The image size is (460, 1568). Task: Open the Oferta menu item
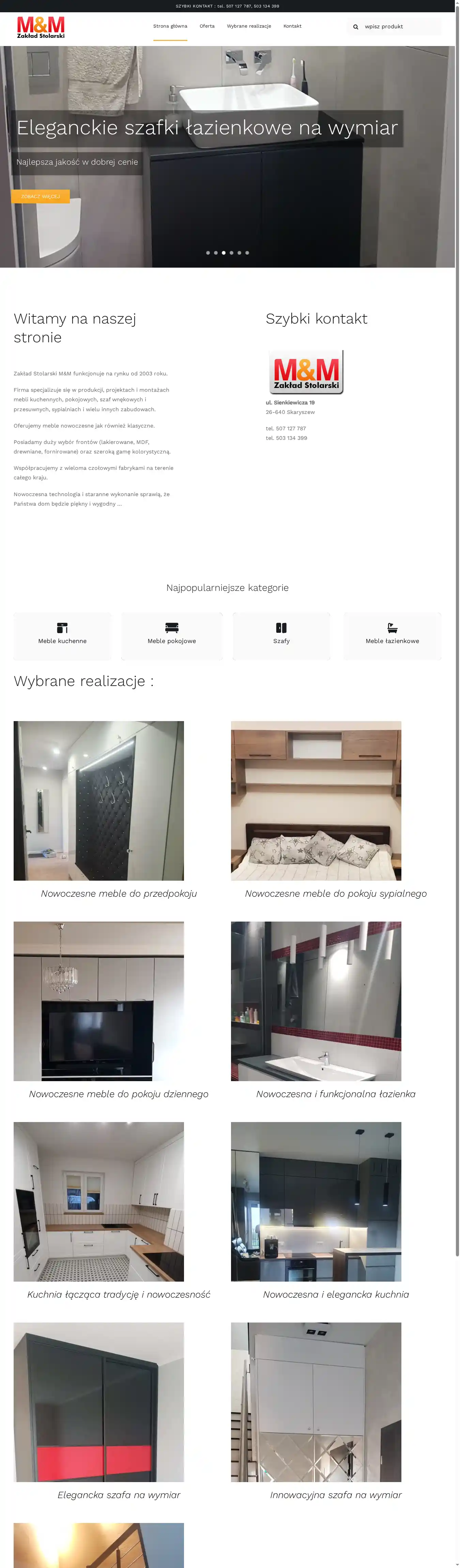pos(207,26)
